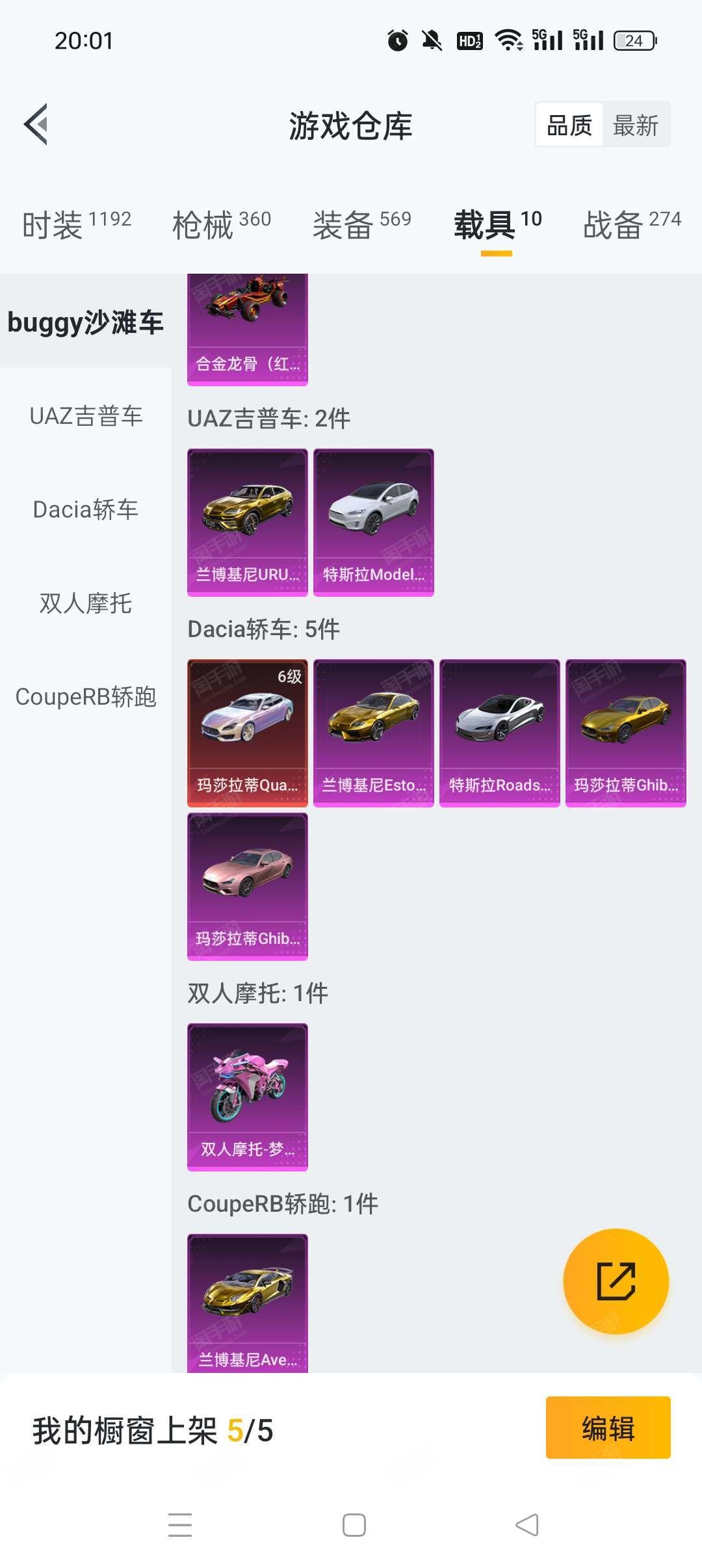Viewport: 702px width, 1568px height.
Task: Sort the warehouse by 品质
Action: click(569, 124)
